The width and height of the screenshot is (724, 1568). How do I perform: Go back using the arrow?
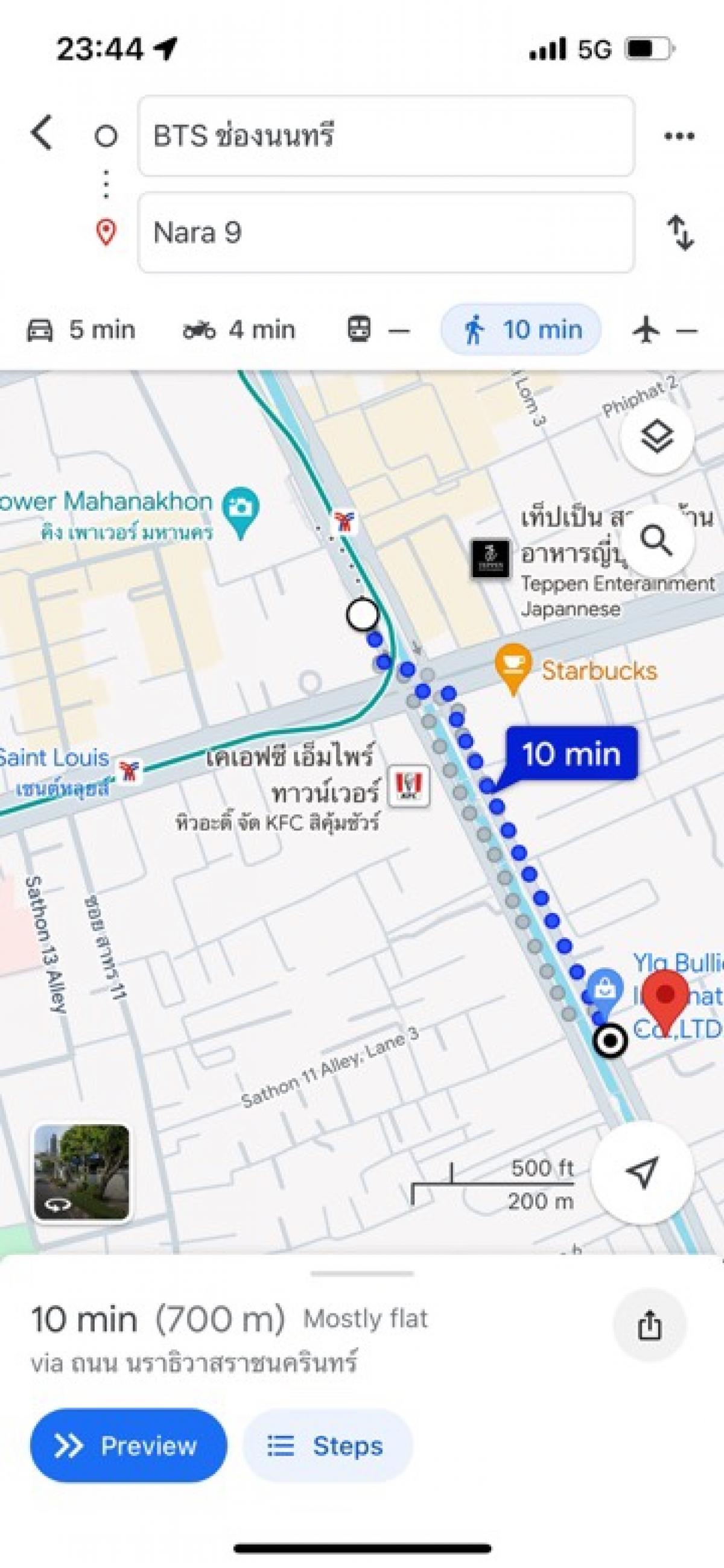coord(42,132)
